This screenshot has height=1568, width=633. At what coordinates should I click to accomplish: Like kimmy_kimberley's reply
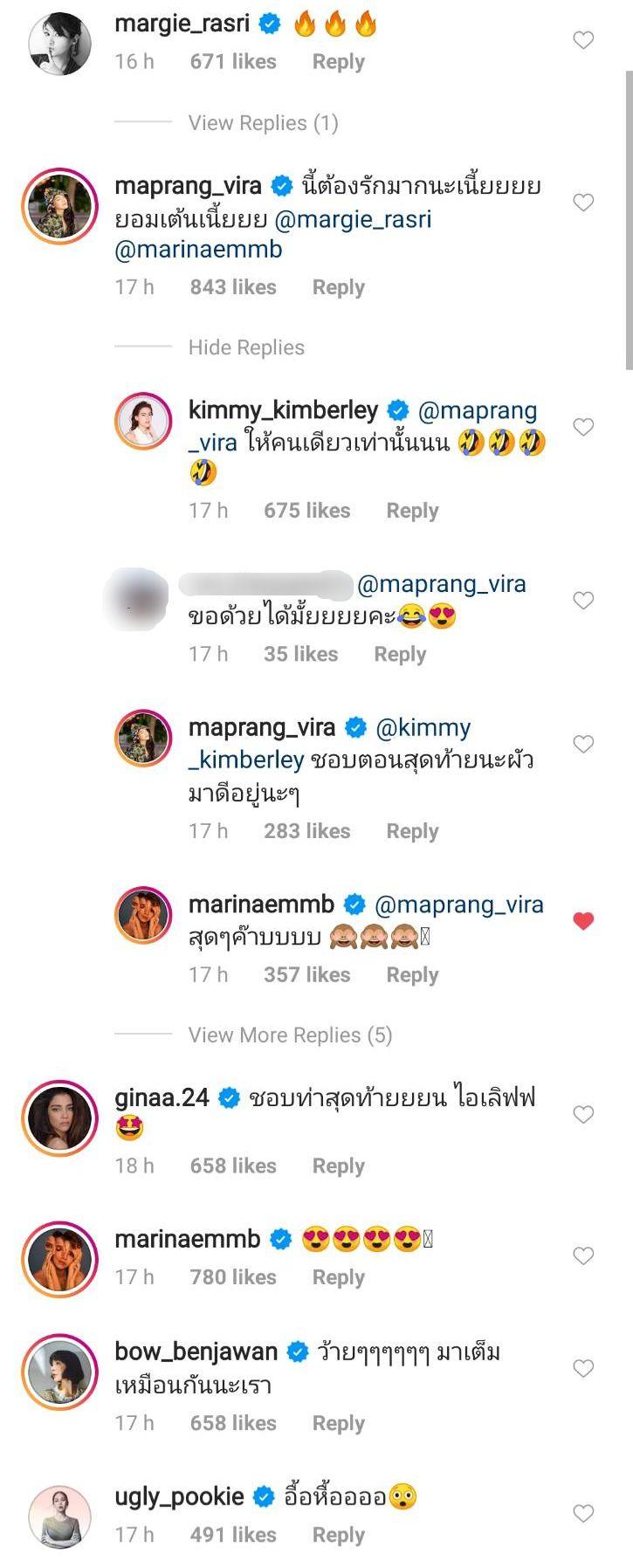tap(583, 427)
